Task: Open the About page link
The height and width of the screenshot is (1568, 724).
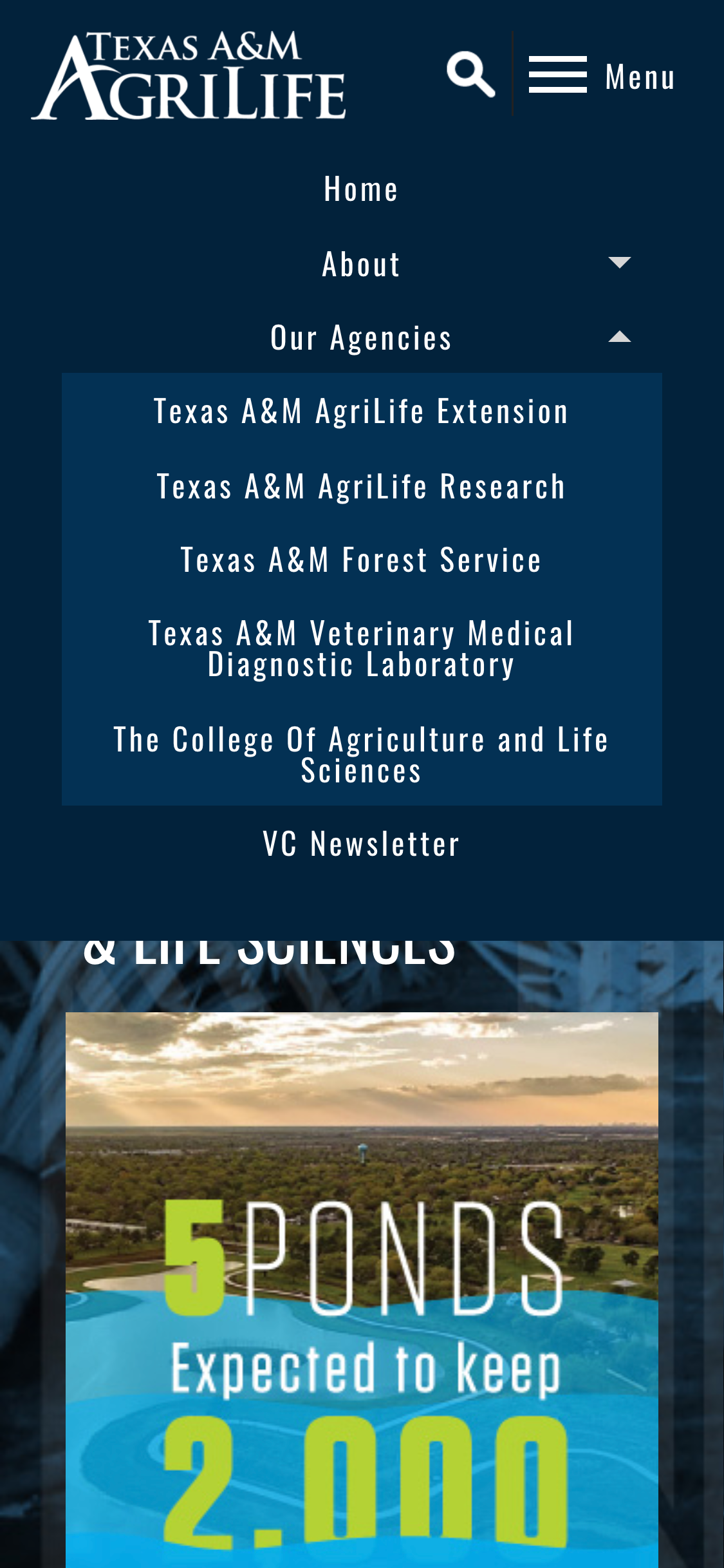Action: tap(361, 264)
